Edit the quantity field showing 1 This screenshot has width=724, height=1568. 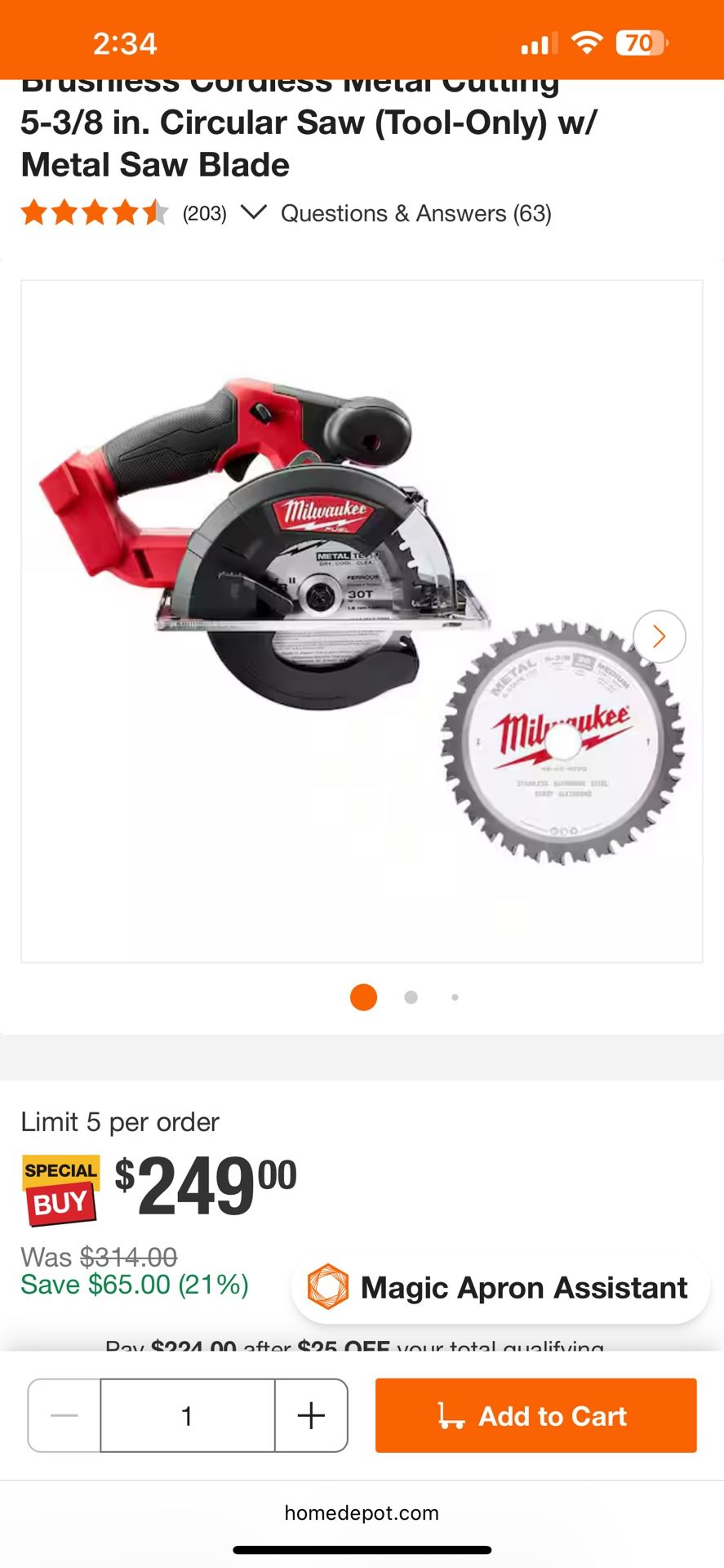point(188,1415)
